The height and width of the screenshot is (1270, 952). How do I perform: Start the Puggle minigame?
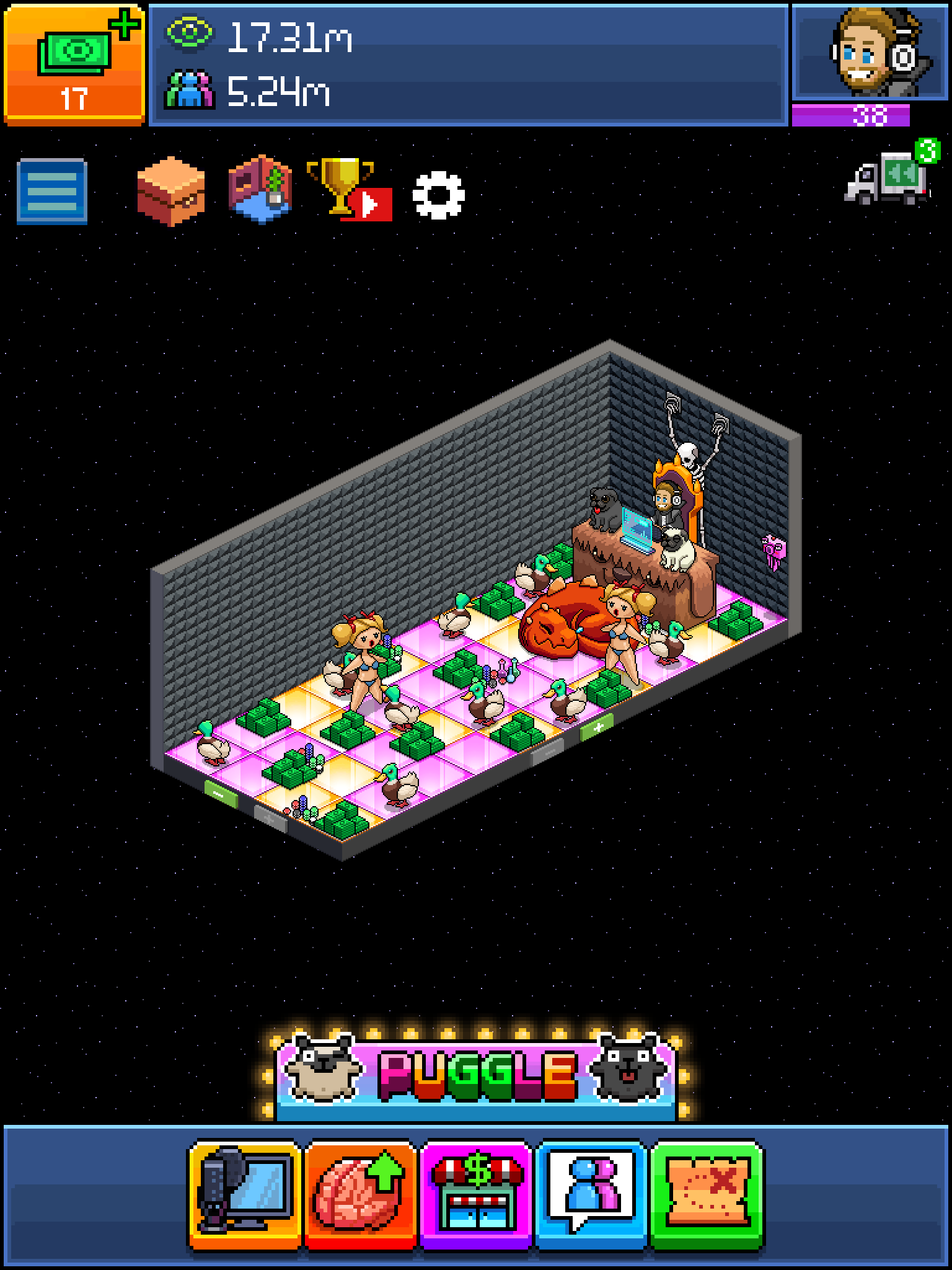(x=475, y=1076)
